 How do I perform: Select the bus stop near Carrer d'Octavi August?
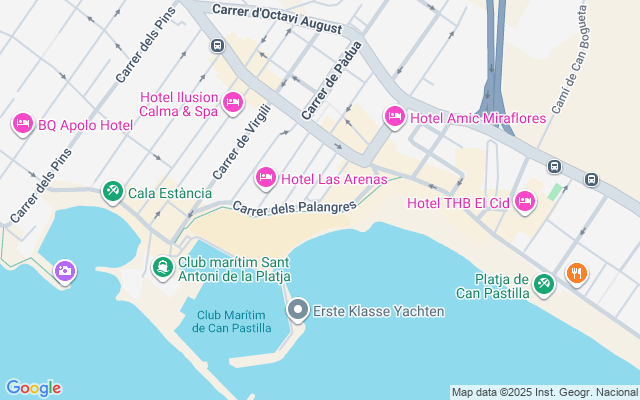coord(217,45)
